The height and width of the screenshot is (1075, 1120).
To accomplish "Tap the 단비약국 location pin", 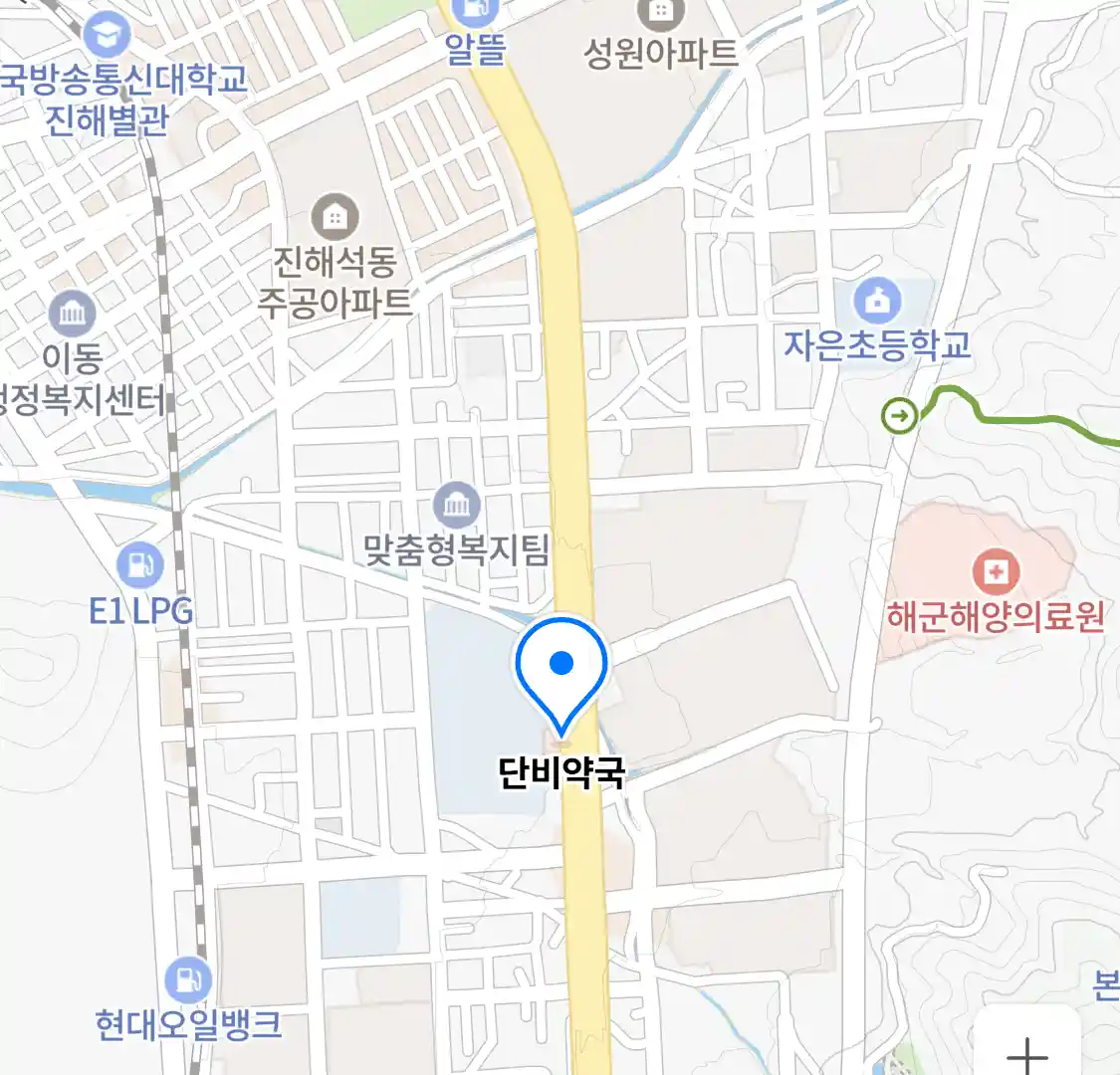I will (x=561, y=667).
